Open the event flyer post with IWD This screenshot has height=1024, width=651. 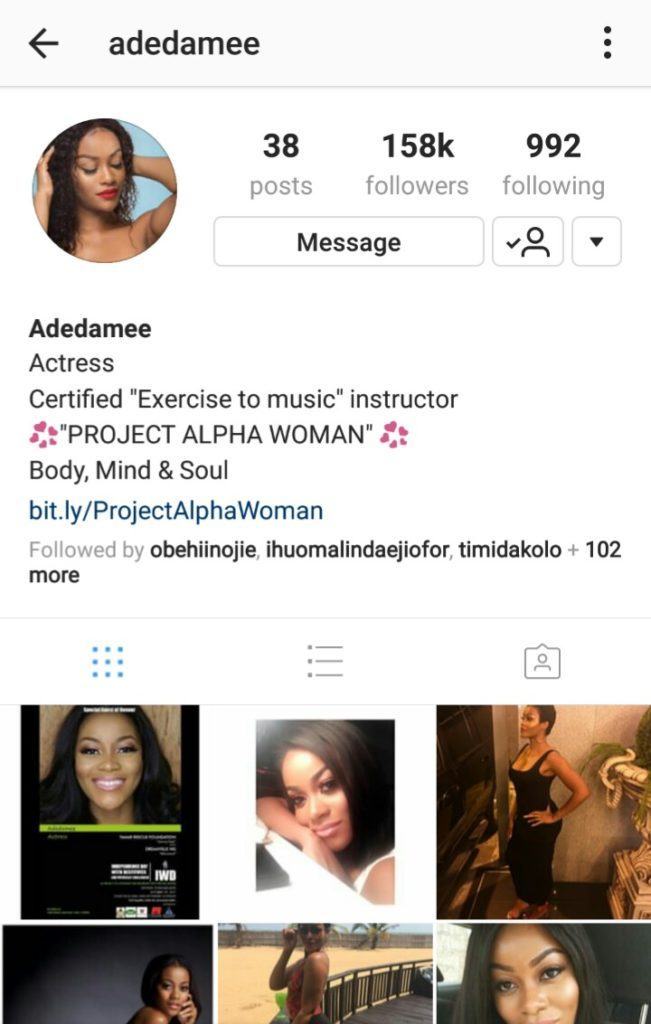pyautogui.click(x=109, y=812)
